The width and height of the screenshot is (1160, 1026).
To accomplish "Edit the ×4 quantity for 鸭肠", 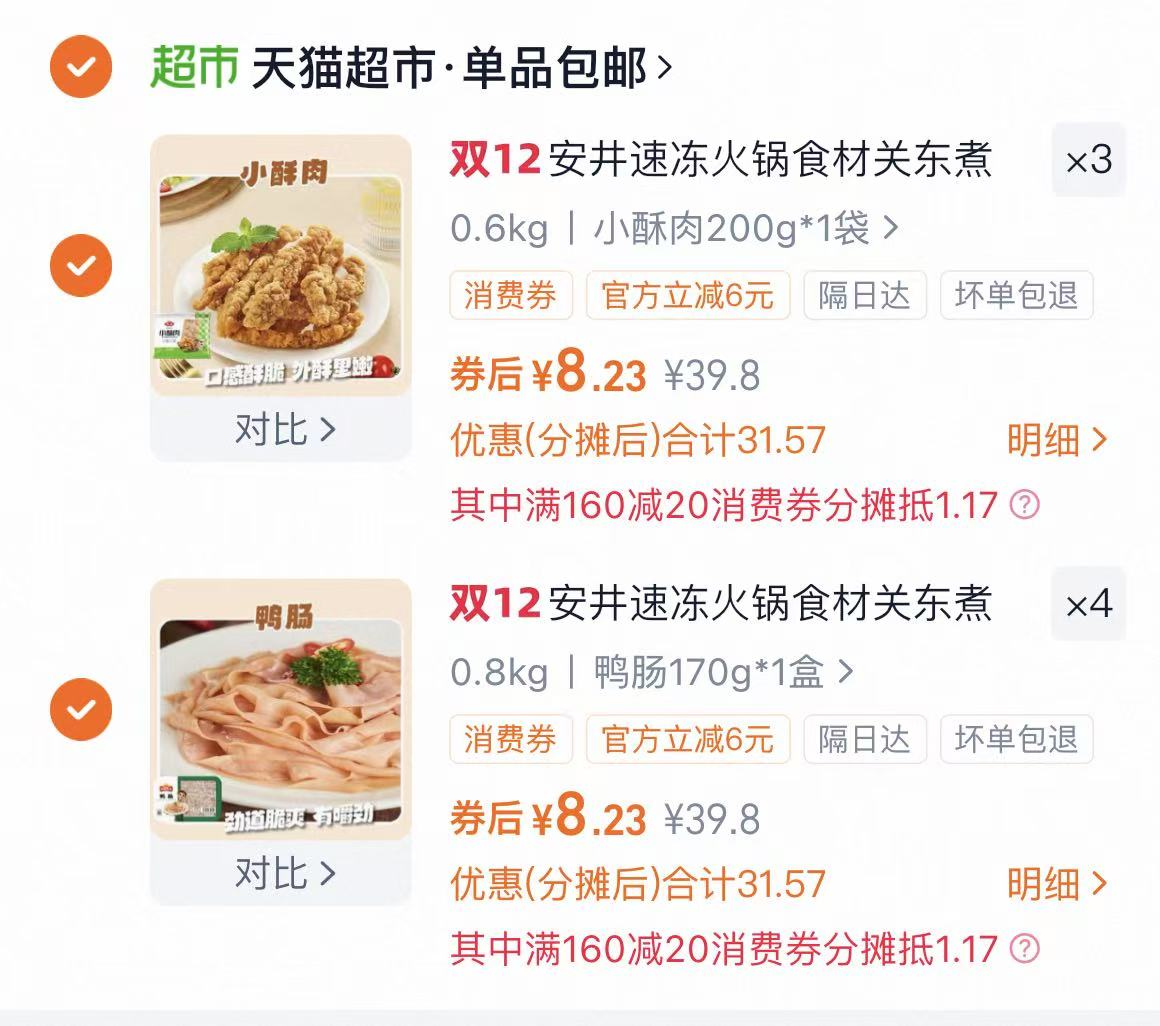I will [x=1088, y=604].
